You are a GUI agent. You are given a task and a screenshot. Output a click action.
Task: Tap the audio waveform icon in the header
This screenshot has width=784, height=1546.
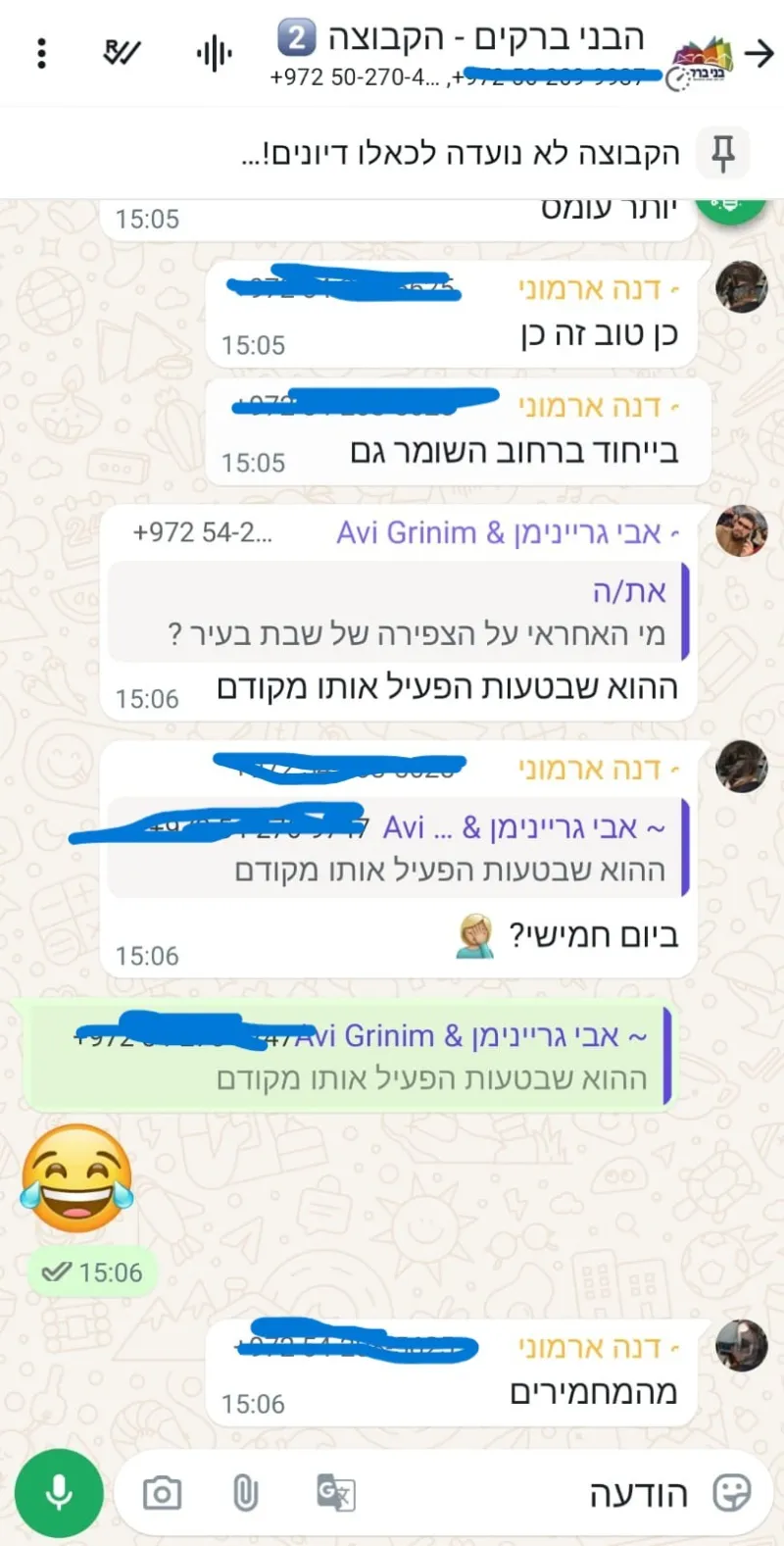[214, 53]
